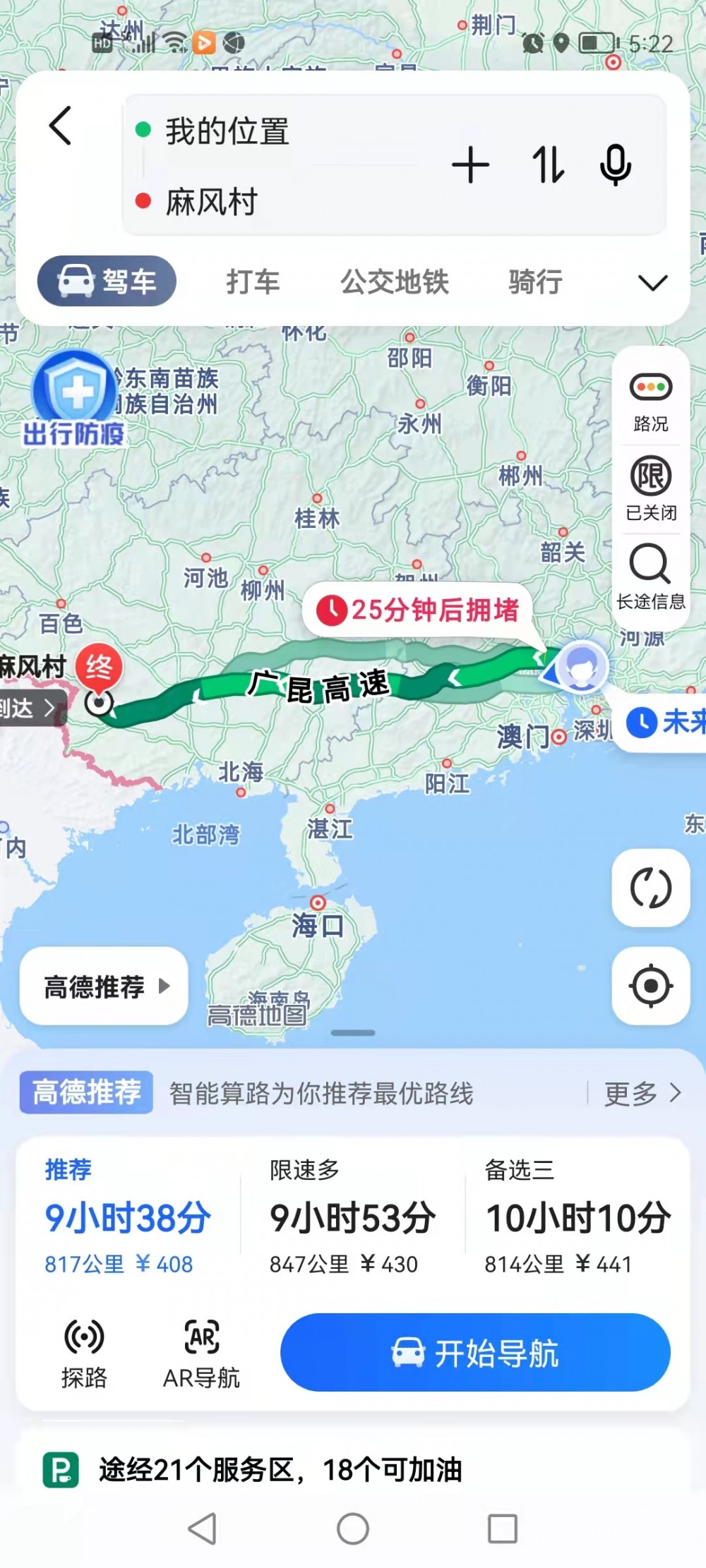Select the 驾车 driving tab
706x1568 pixels.
click(x=107, y=282)
